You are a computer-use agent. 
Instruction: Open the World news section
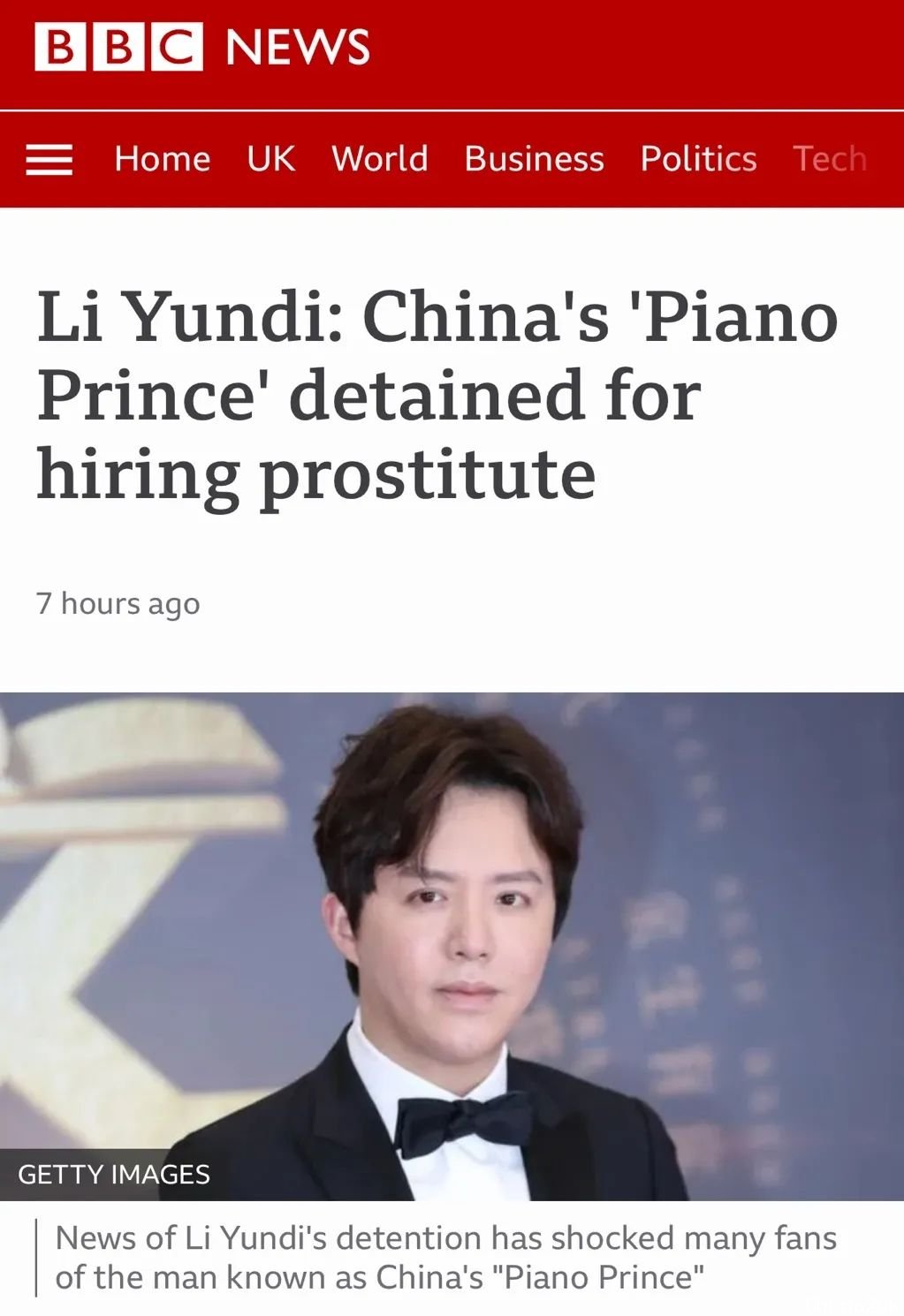pyautogui.click(x=380, y=159)
